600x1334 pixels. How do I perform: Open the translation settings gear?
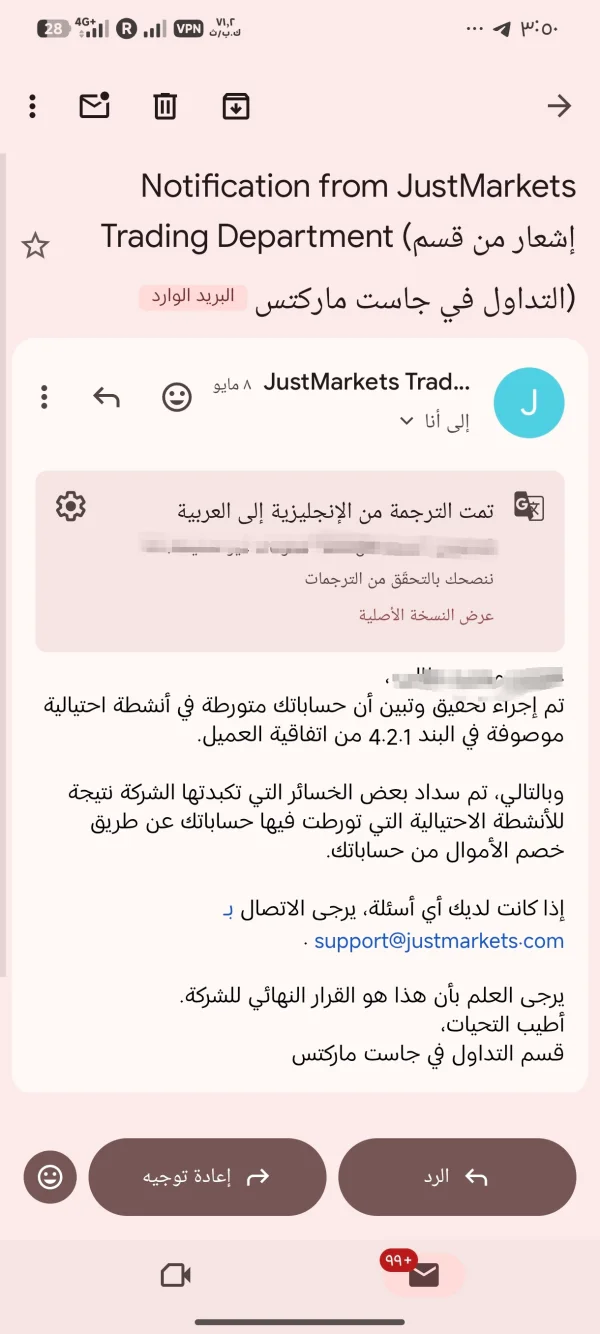coord(70,507)
